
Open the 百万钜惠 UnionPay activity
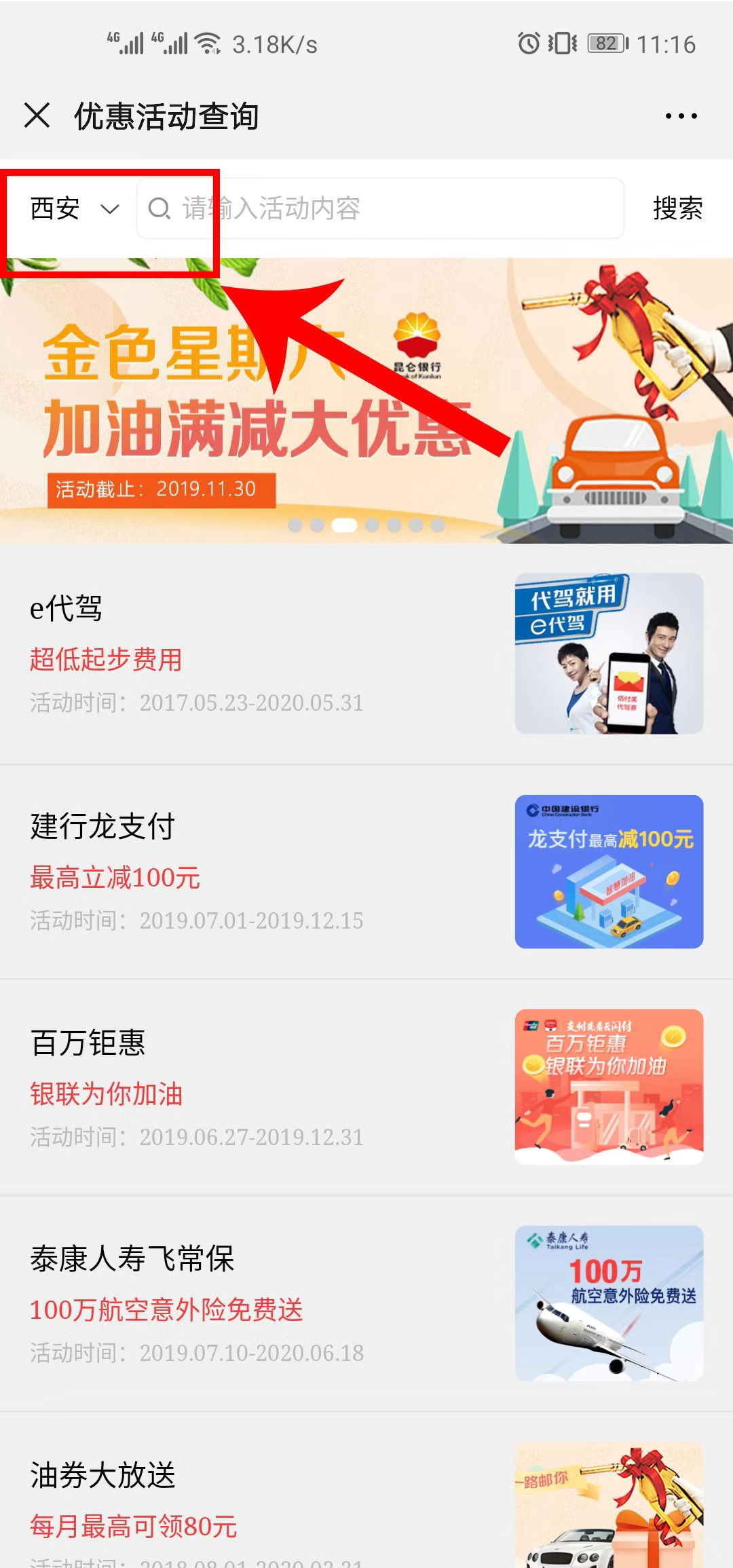tap(366, 1087)
